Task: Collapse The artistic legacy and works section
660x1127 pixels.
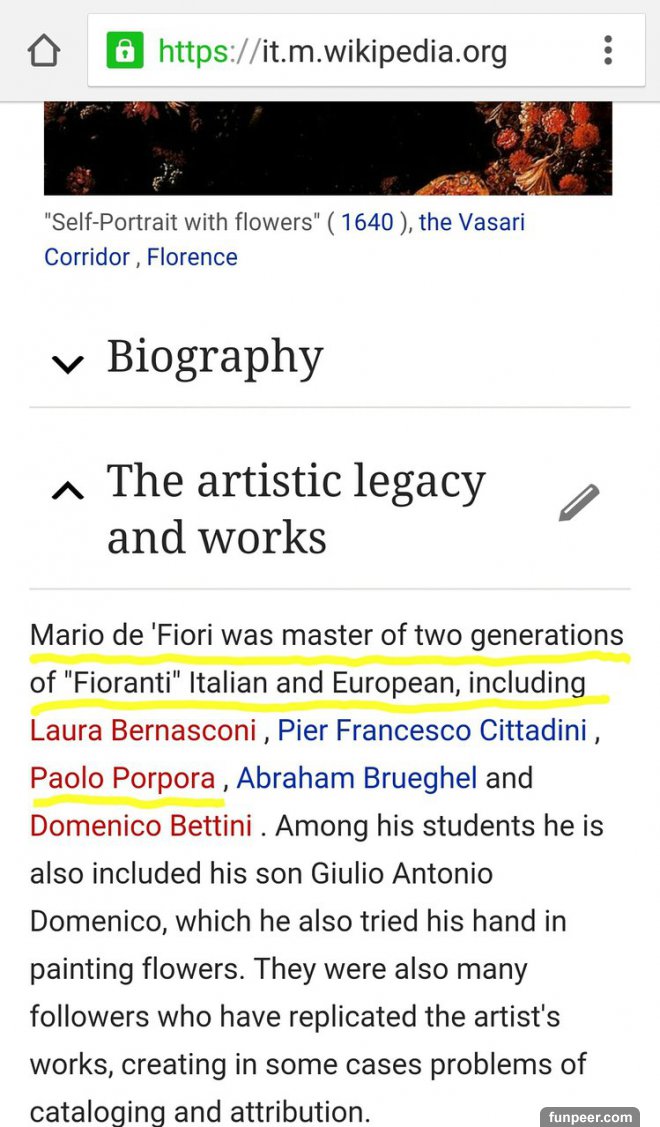Action: point(68,490)
